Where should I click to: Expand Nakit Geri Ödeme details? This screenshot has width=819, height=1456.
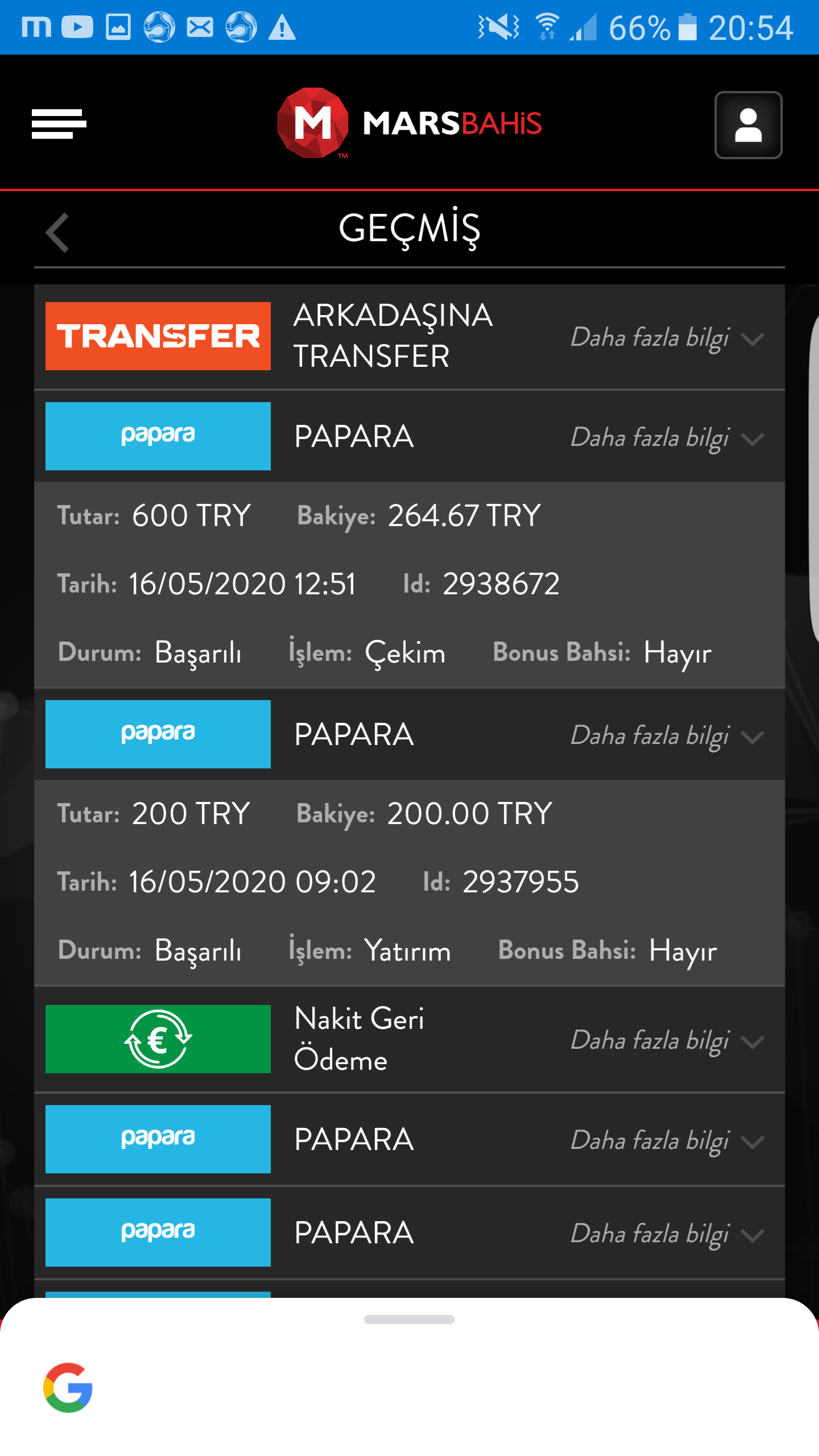pos(667,1041)
